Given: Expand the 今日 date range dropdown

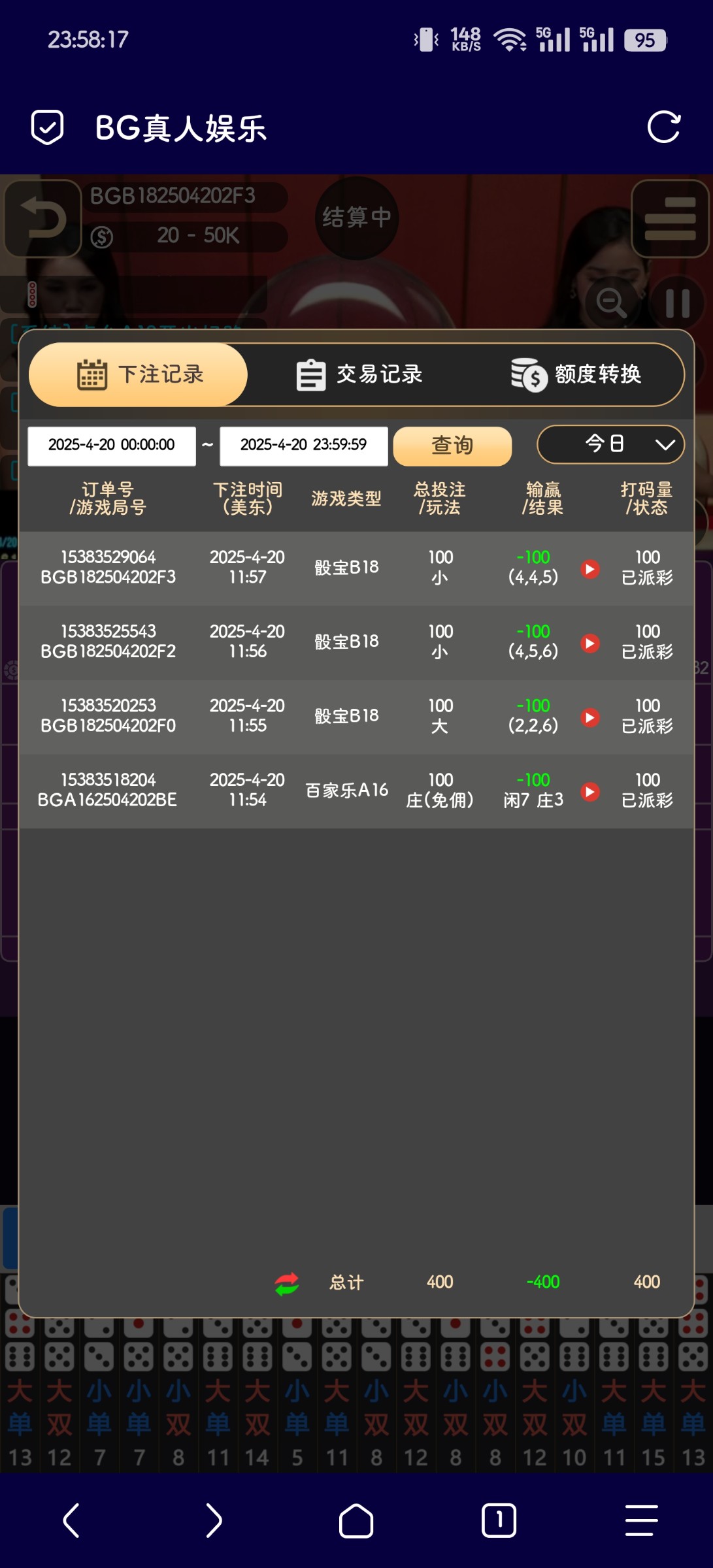Looking at the screenshot, I should pos(610,444).
